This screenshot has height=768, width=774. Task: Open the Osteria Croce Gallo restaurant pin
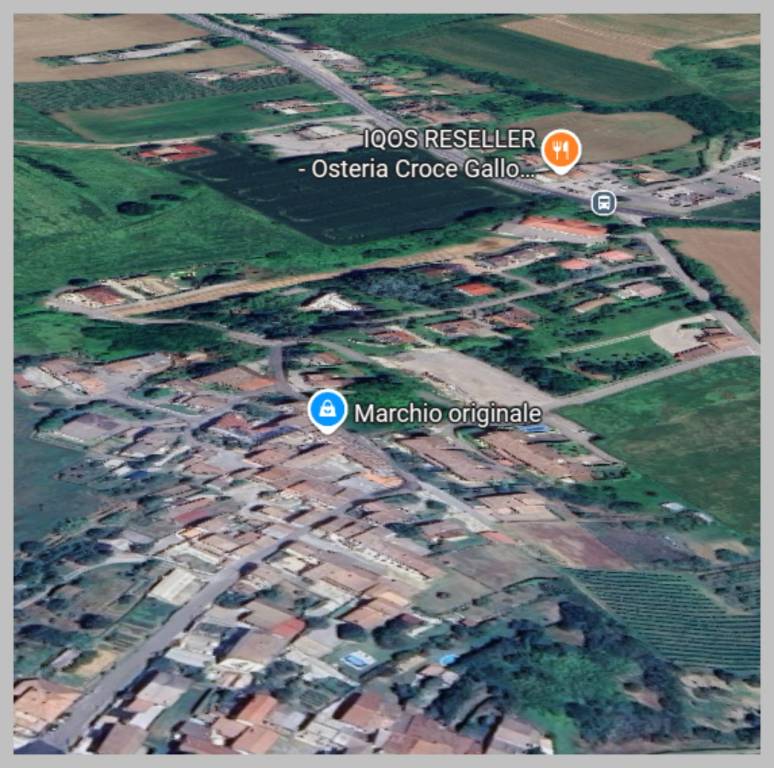(x=561, y=151)
